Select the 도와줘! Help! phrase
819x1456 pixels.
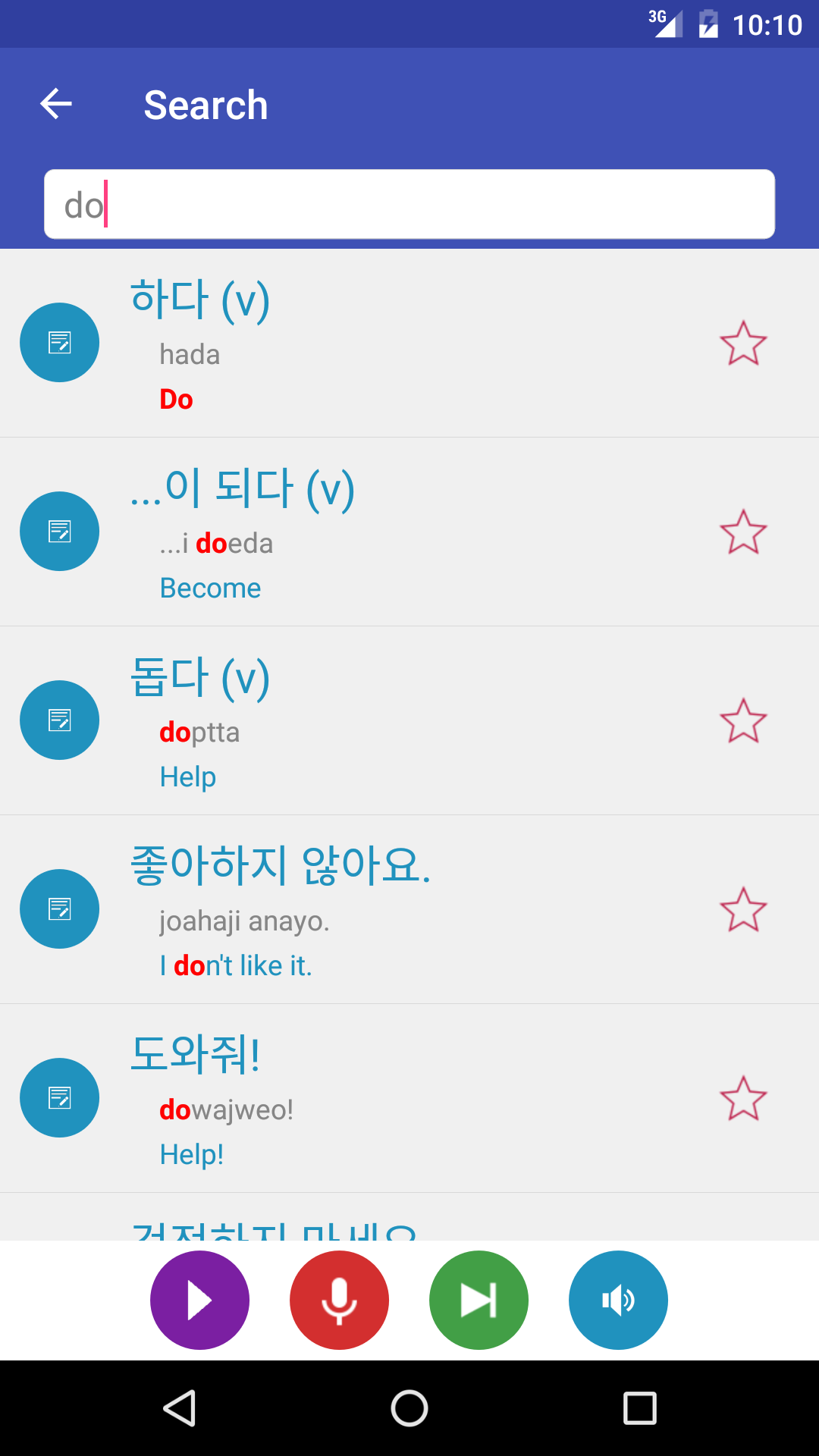click(379, 1098)
